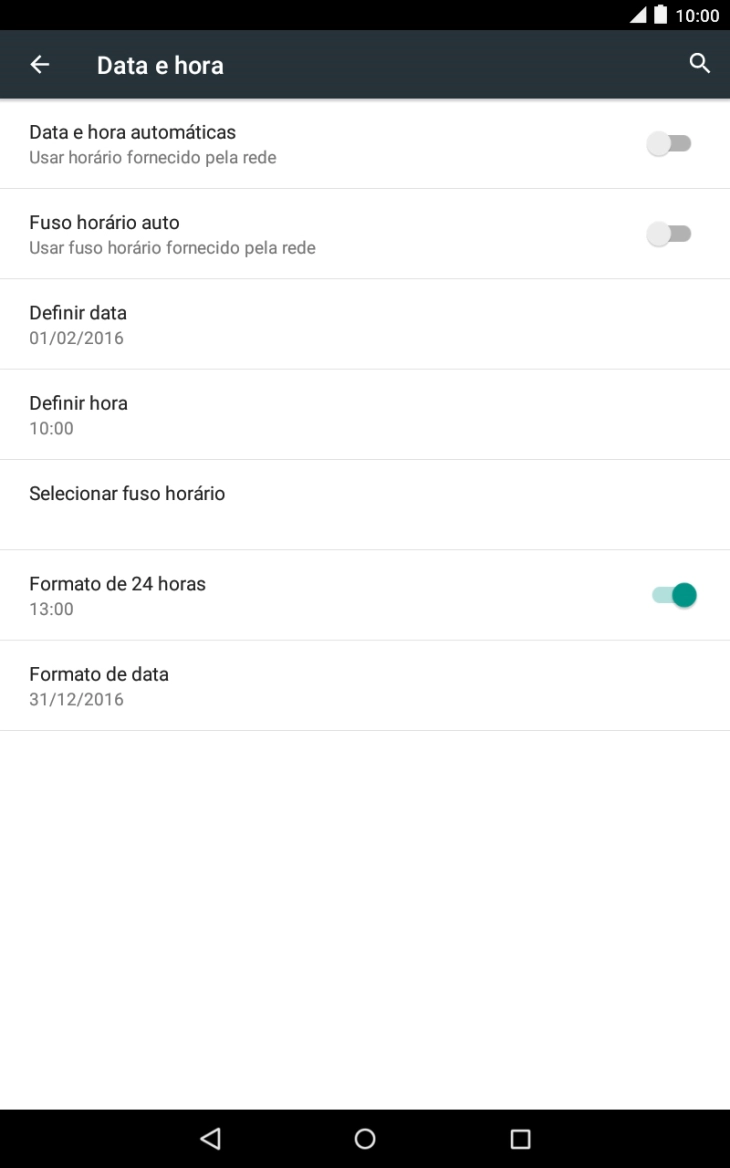
Task: Click the back arrow in the top bar
Action: point(39,64)
